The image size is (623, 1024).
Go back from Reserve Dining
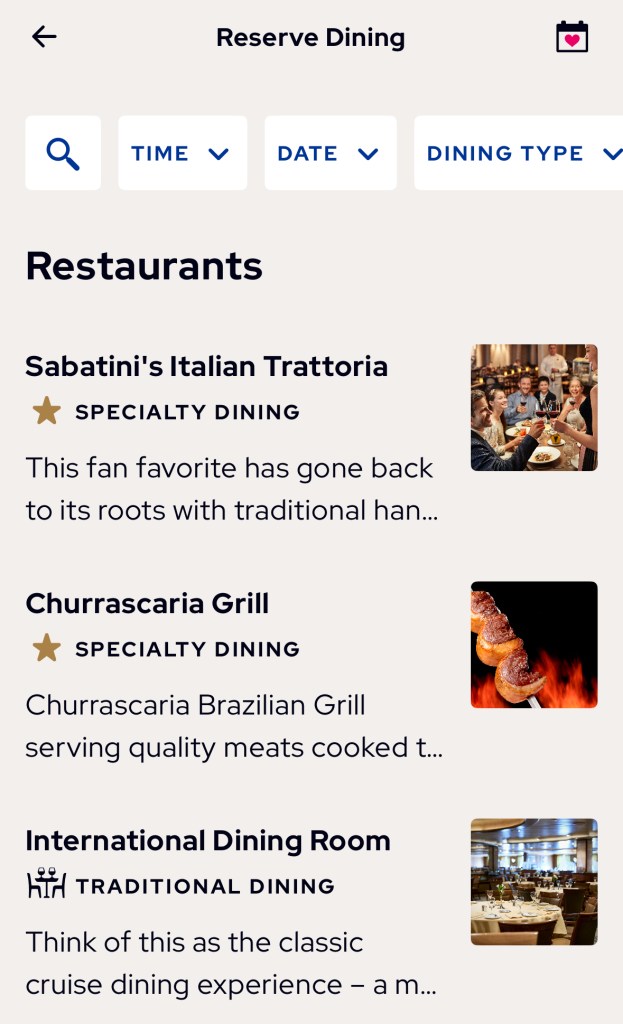44,38
